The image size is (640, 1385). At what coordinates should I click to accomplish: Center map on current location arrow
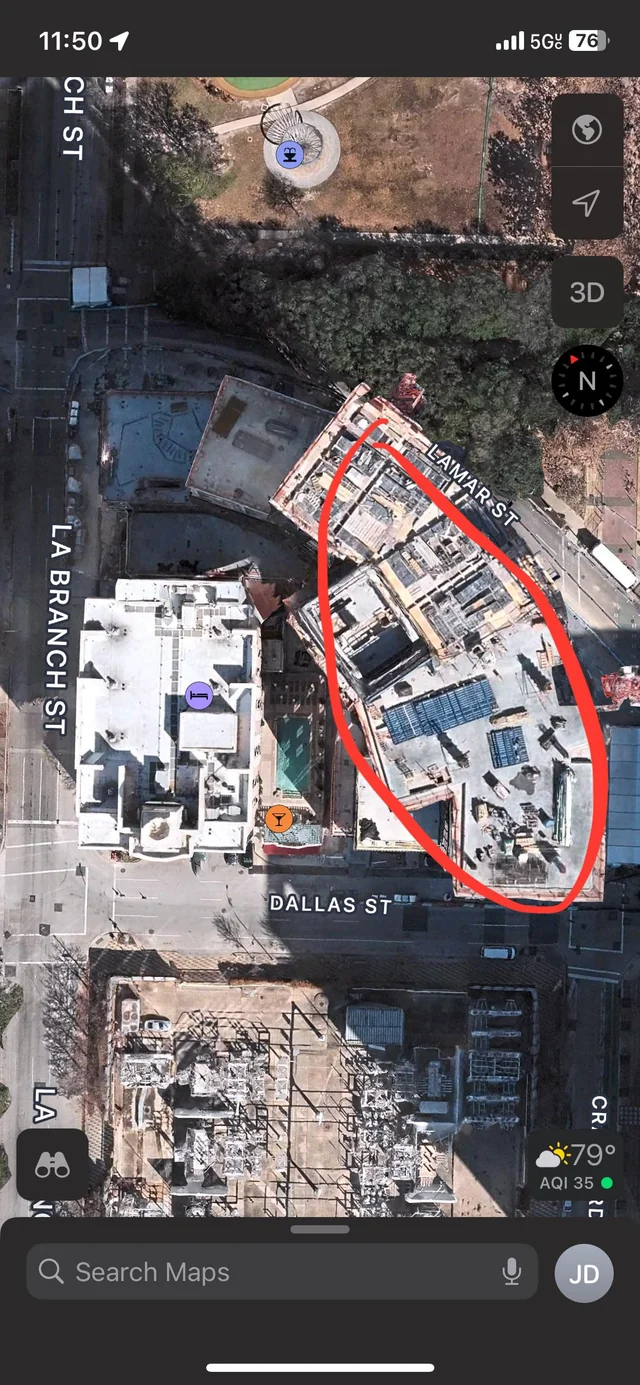(587, 203)
